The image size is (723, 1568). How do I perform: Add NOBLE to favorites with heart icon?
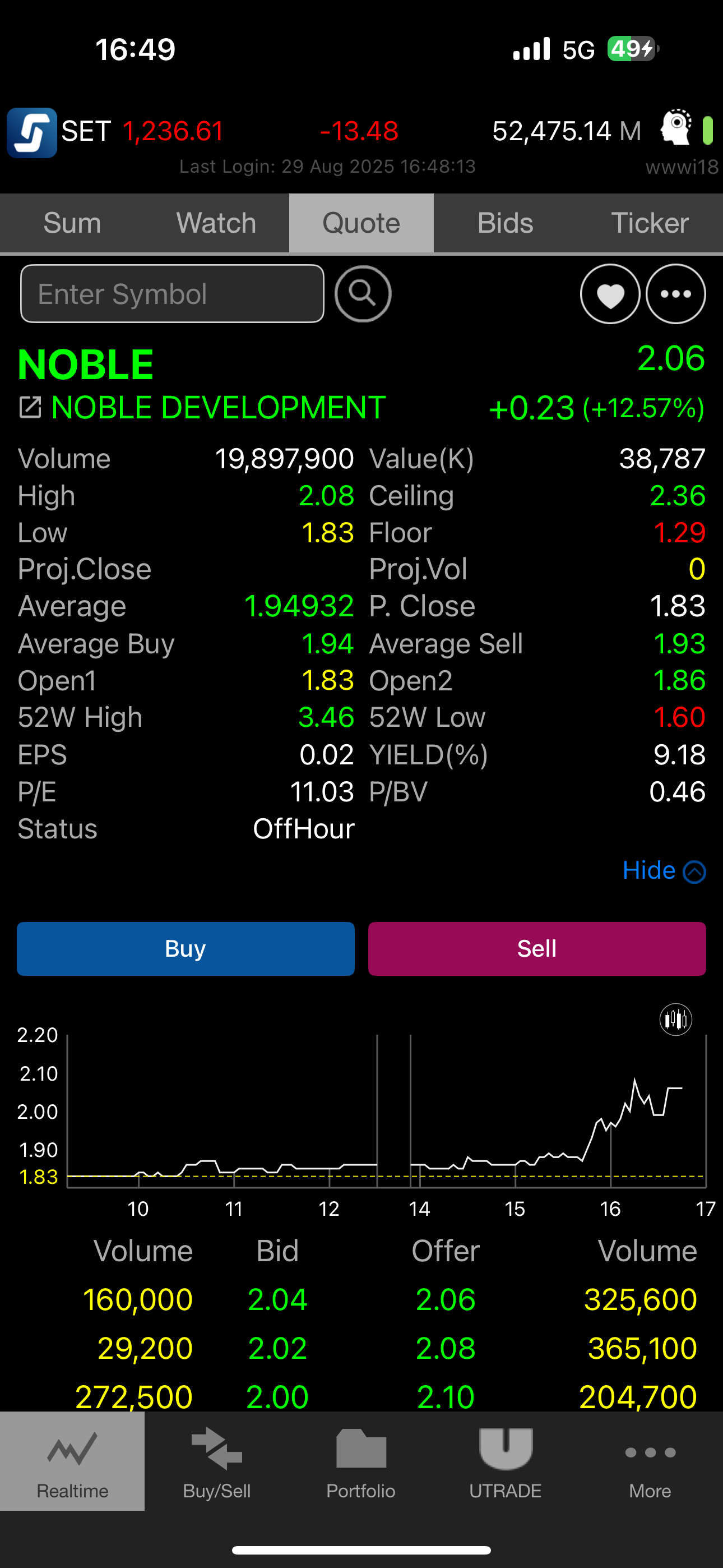(x=610, y=294)
